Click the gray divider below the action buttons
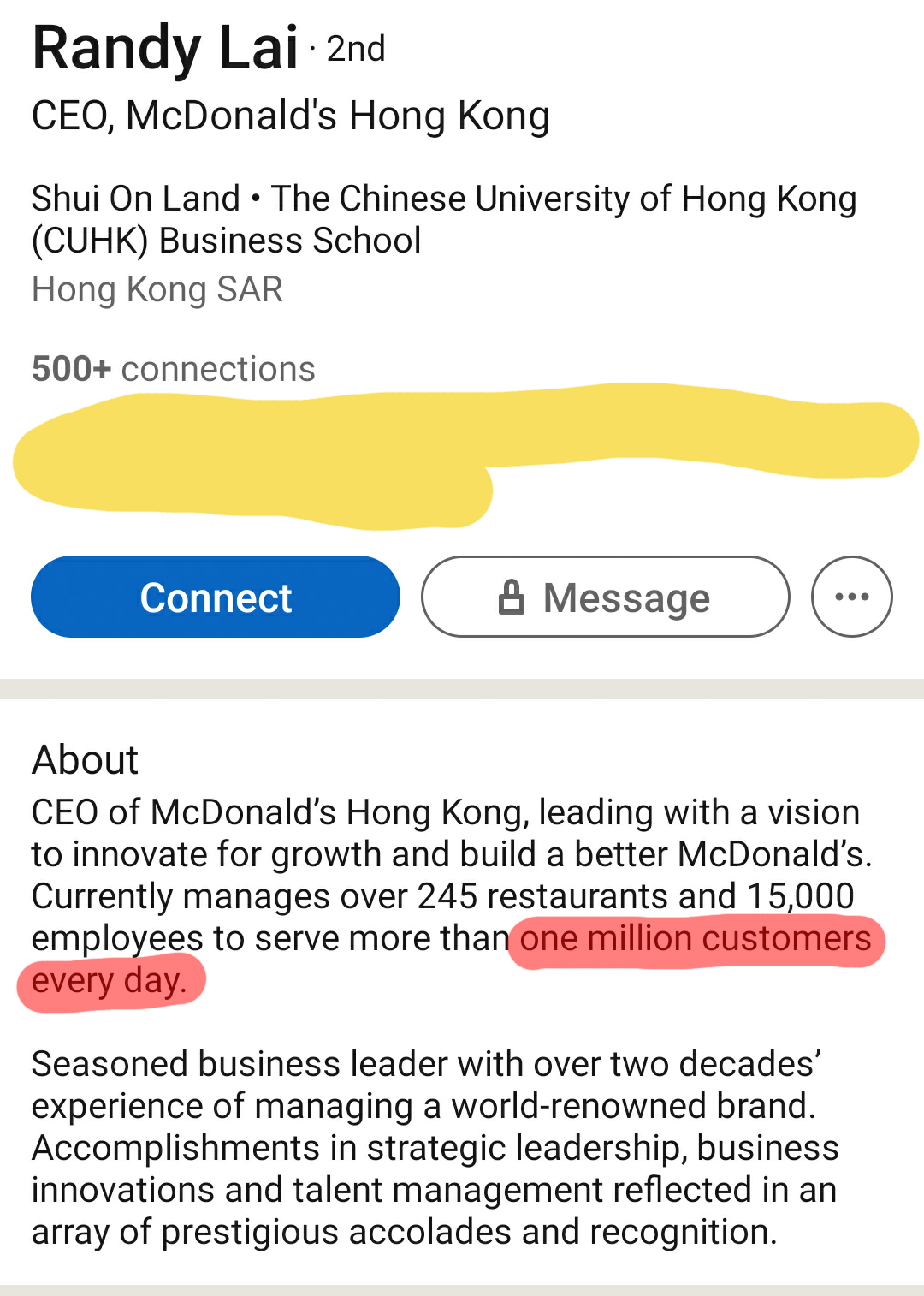Screen dimensions: 924x1296 point(462,685)
